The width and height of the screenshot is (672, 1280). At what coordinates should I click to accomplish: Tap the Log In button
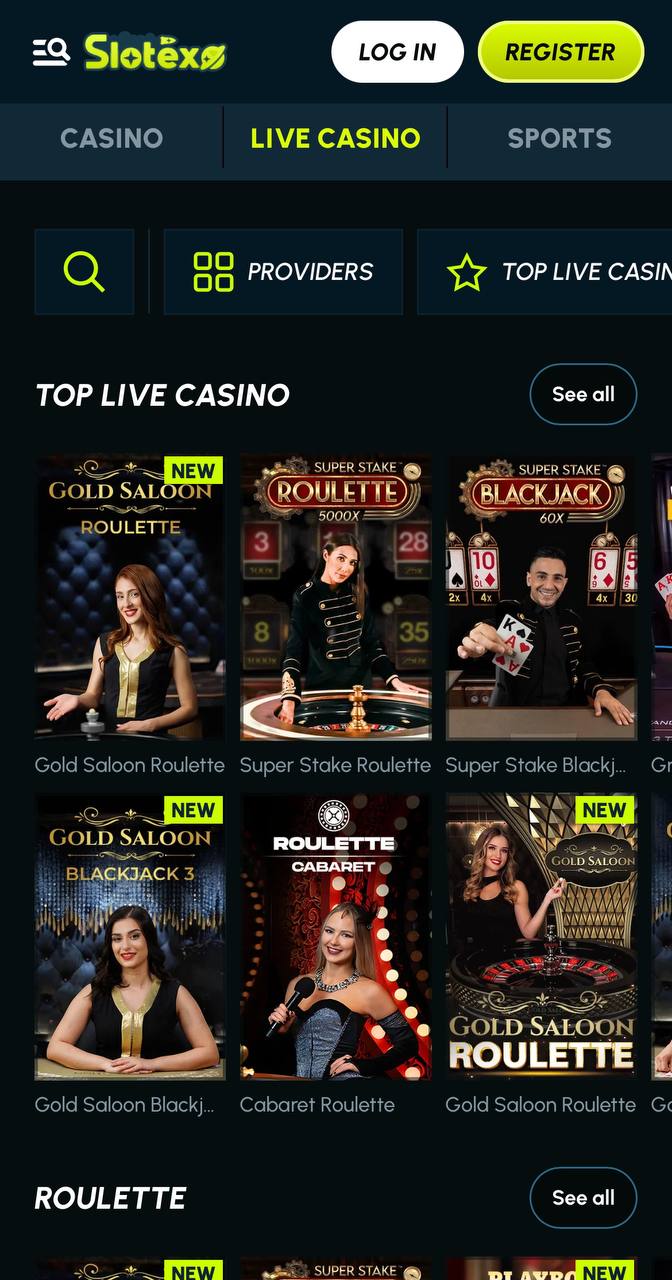397,52
